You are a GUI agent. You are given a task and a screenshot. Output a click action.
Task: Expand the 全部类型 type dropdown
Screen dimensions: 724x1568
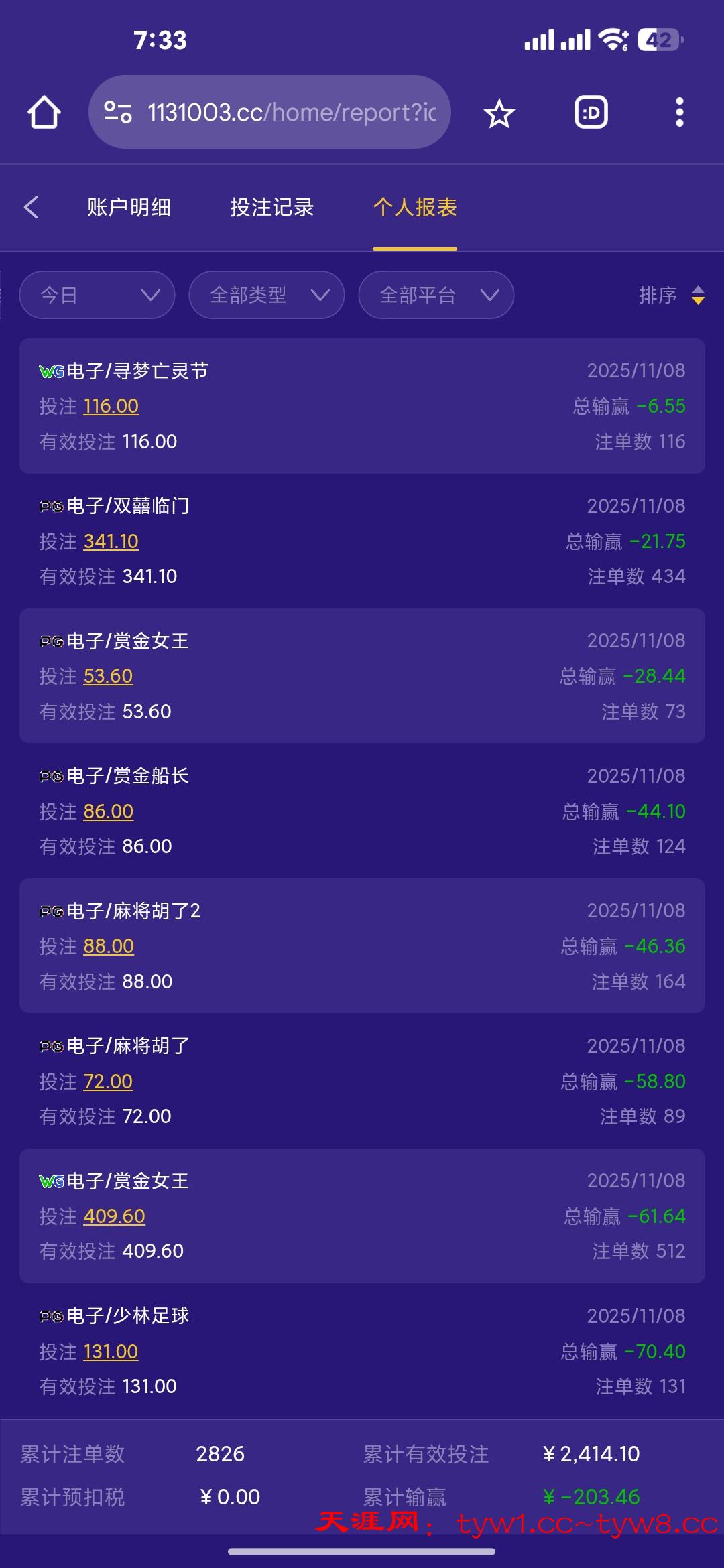tap(265, 295)
